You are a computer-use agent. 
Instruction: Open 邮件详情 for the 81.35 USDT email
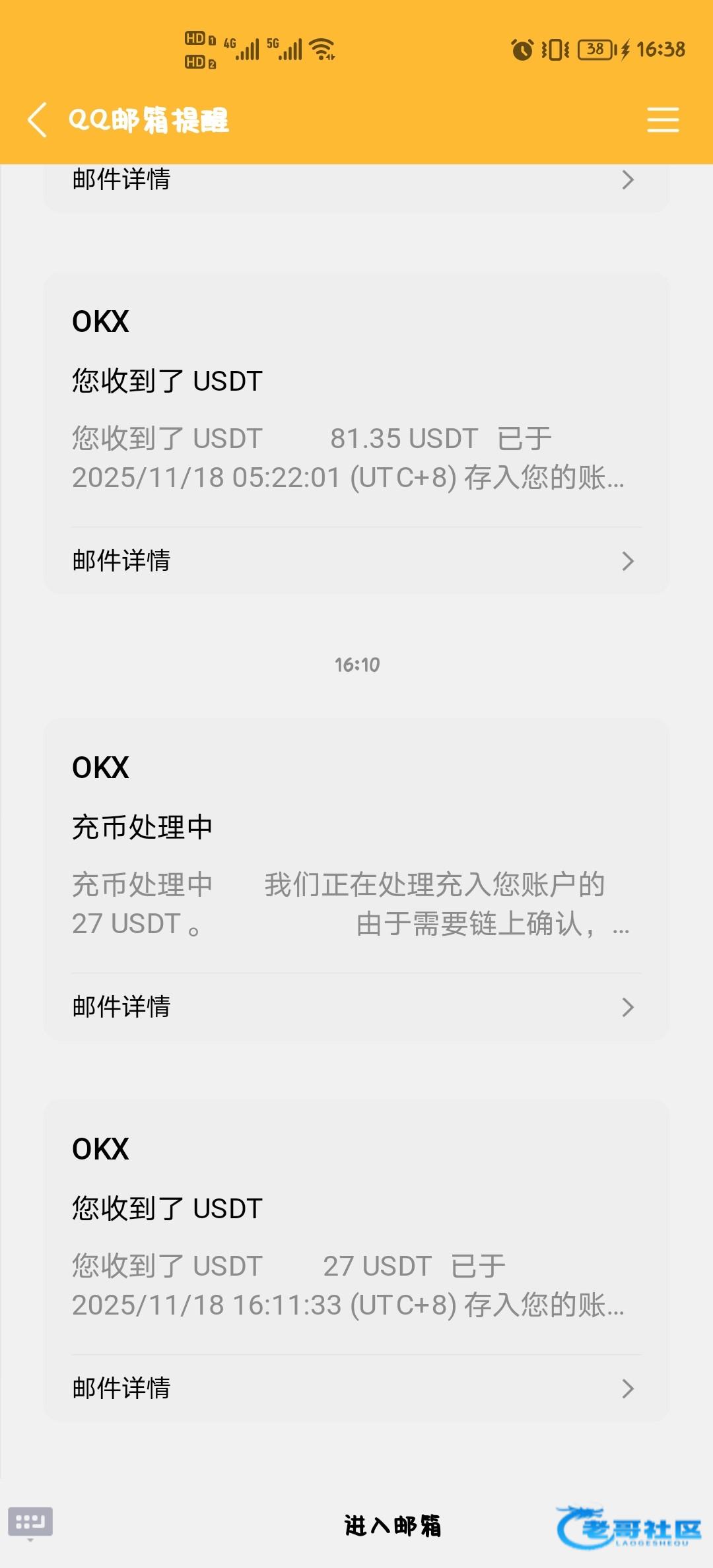pos(356,561)
